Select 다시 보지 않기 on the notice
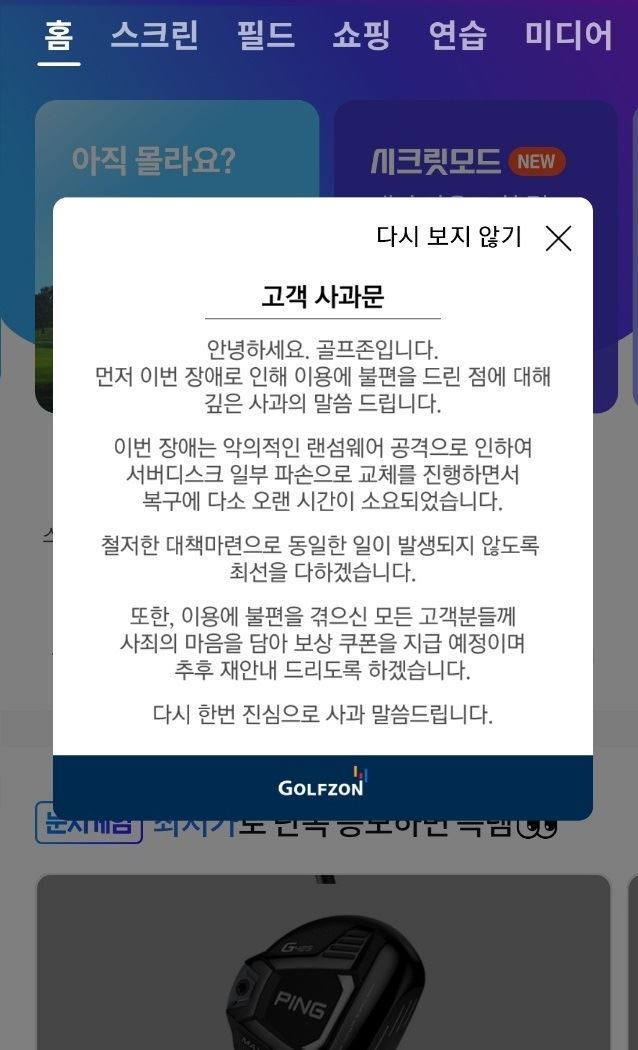This screenshot has height=1050, width=638. click(449, 237)
